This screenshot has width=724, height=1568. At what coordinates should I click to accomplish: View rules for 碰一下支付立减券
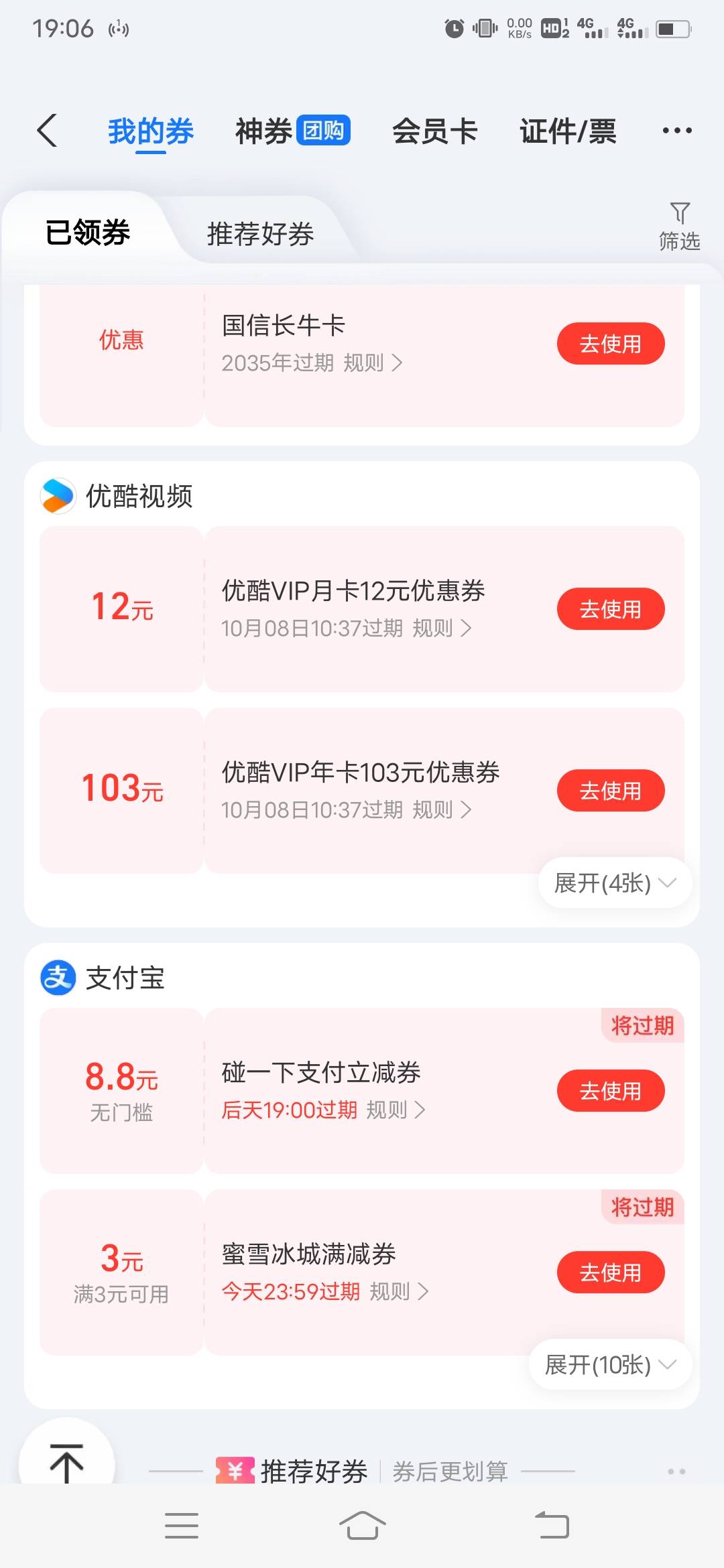coord(396,1110)
